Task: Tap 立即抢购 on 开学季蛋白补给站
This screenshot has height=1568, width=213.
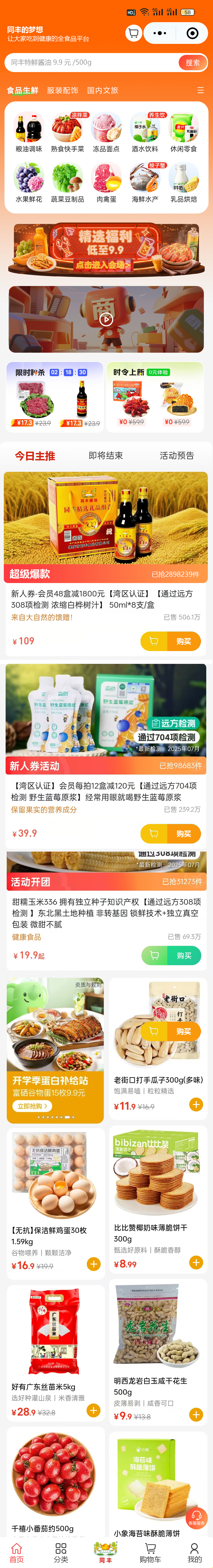Action: [x=32, y=1106]
